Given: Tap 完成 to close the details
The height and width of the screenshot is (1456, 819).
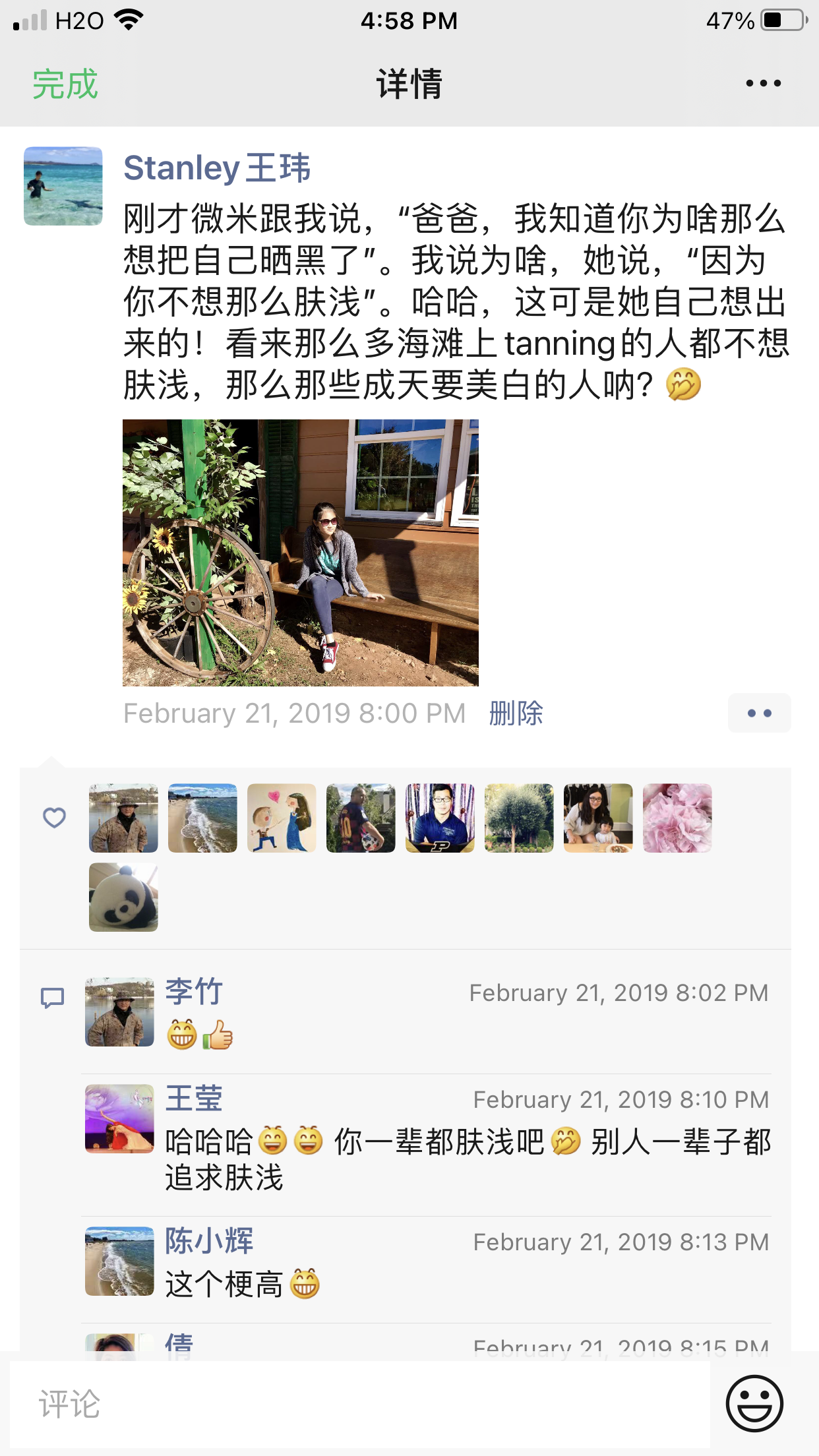Looking at the screenshot, I should [x=65, y=84].
